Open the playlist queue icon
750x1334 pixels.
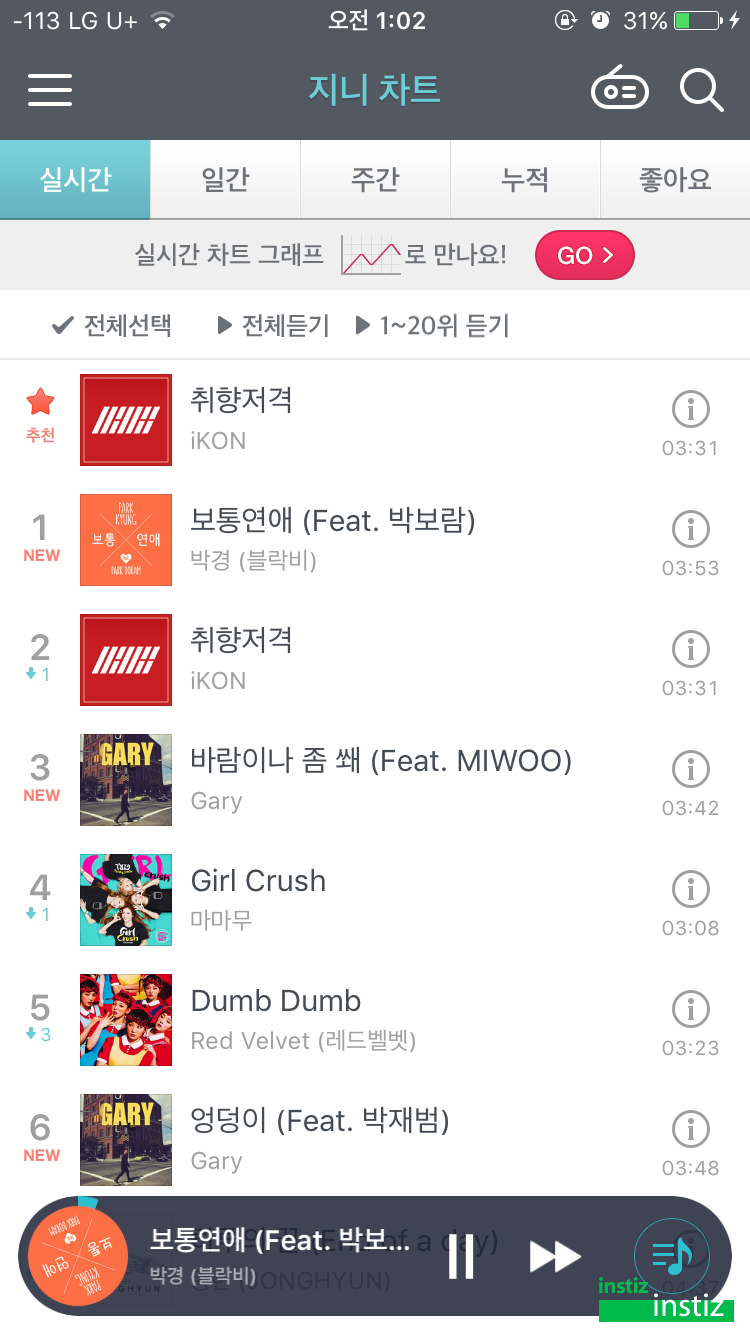[672, 1254]
